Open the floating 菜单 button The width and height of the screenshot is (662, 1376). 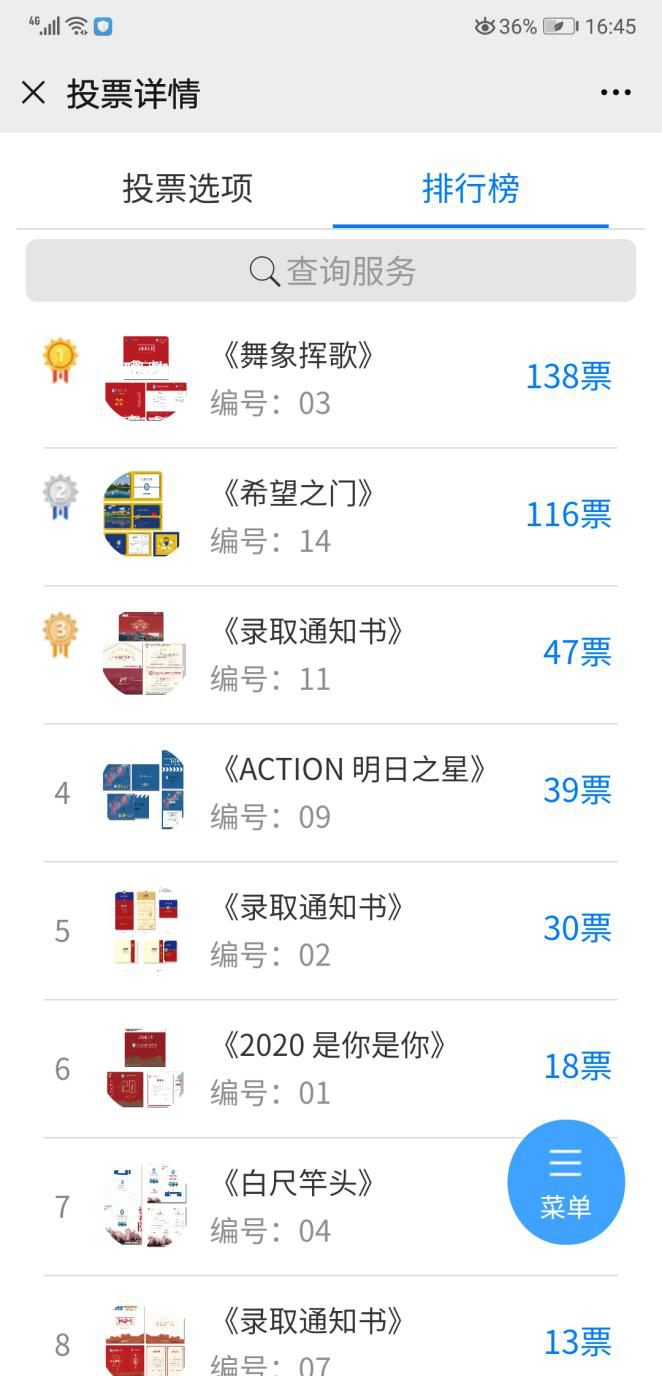point(566,1182)
